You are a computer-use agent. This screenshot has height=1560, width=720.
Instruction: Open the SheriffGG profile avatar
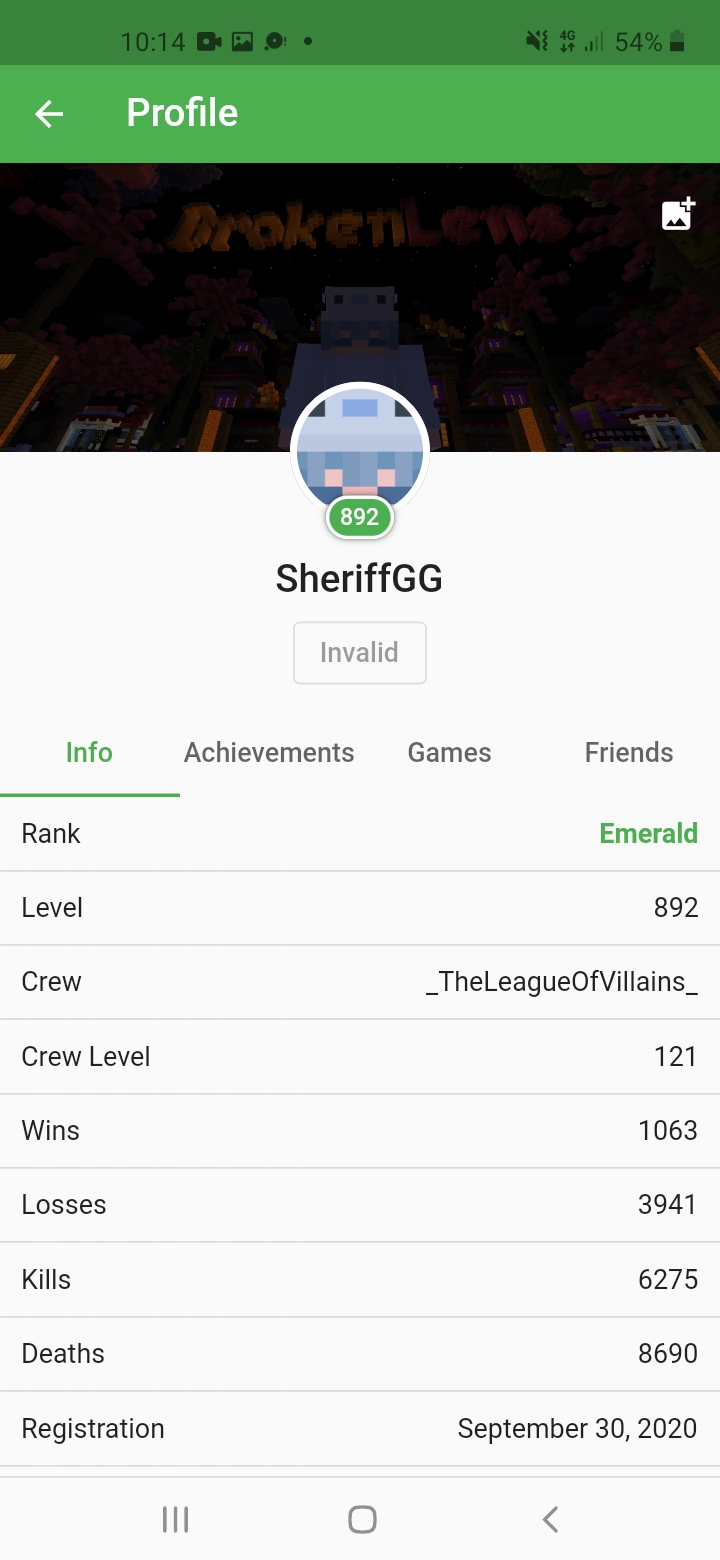(x=360, y=452)
